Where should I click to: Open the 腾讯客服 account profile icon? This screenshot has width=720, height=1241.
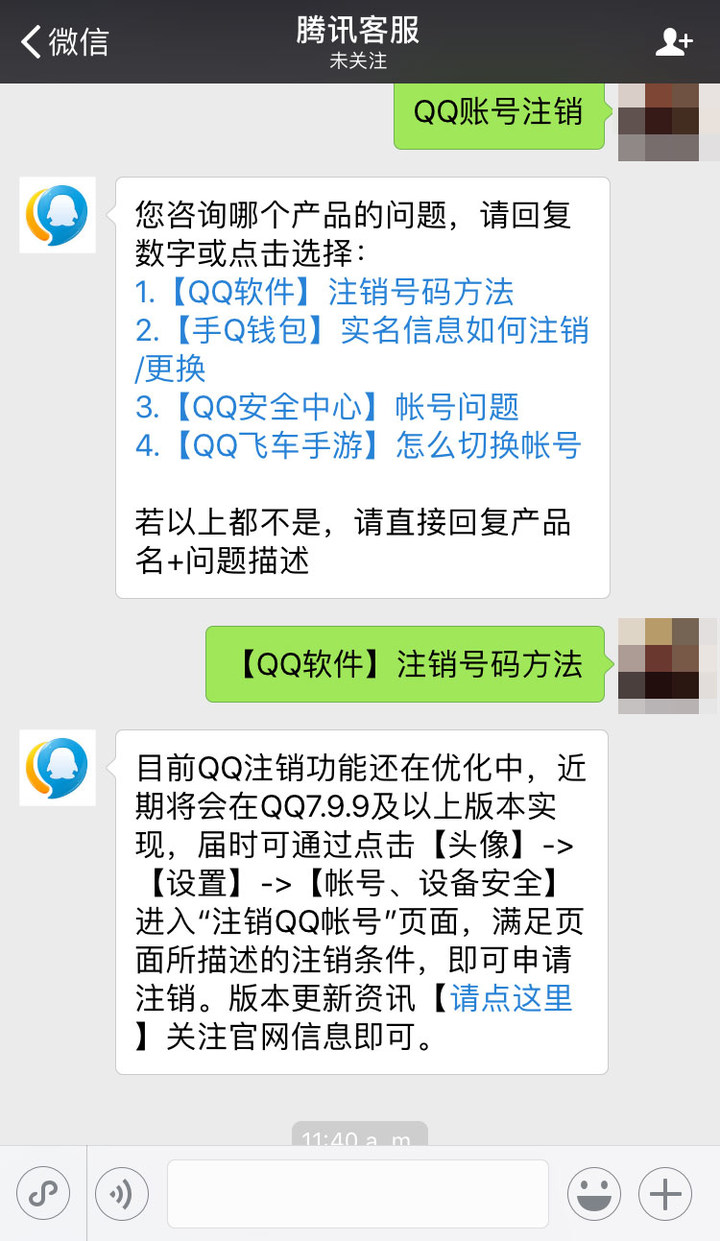point(673,42)
